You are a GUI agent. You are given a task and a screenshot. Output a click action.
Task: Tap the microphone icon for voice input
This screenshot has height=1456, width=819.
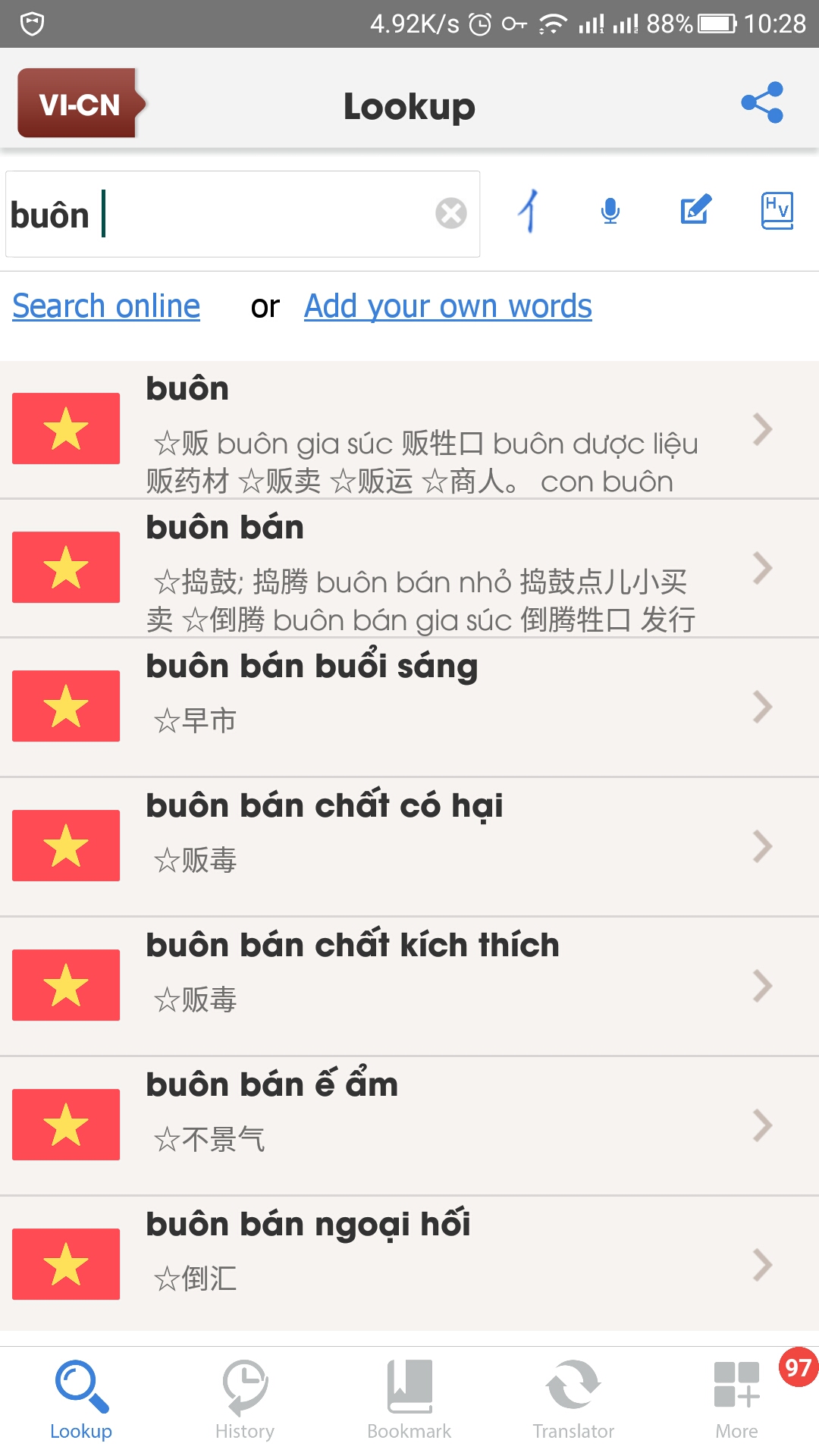pyautogui.click(x=610, y=212)
